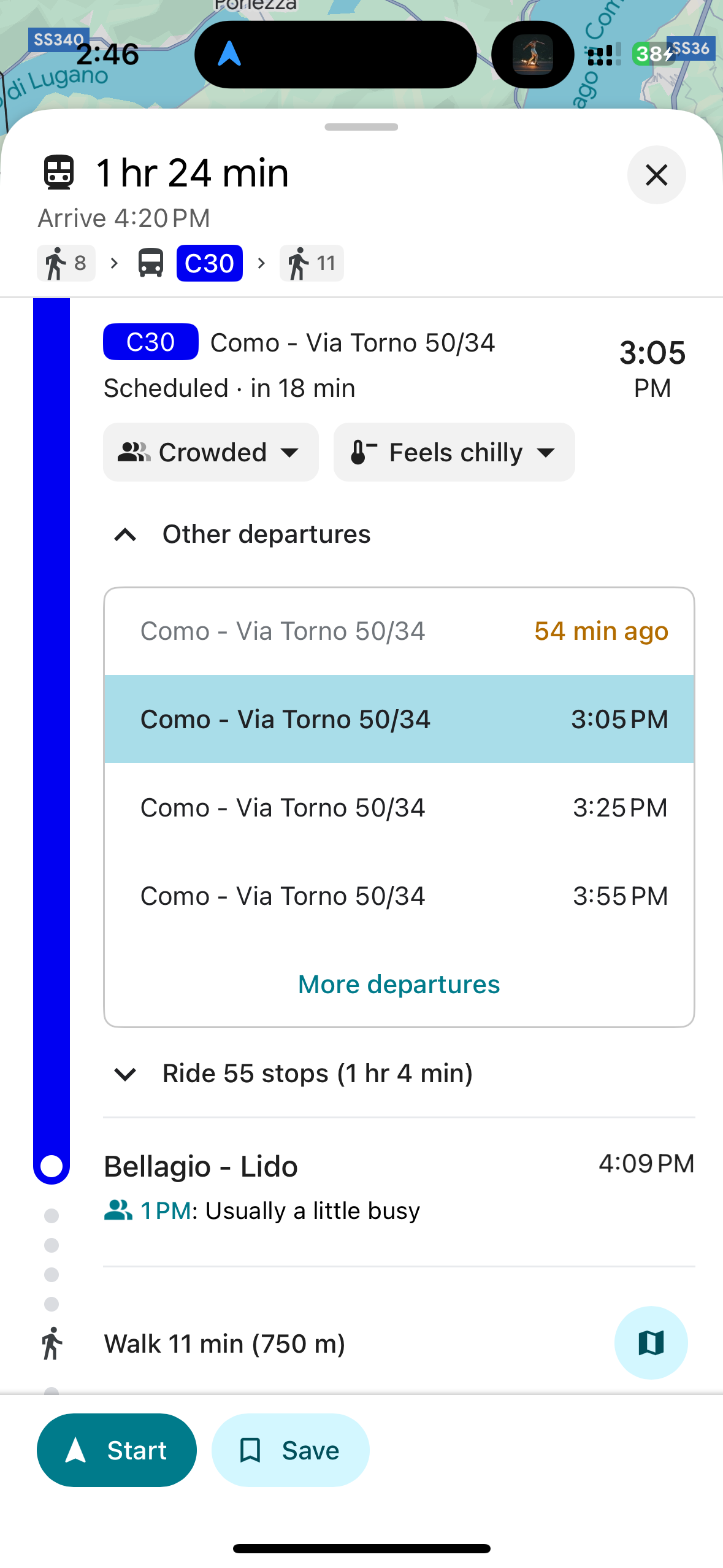Open the Crowded dropdown
The height and width of the screenshot is (1568, 723).
click(x=210, y=452)
